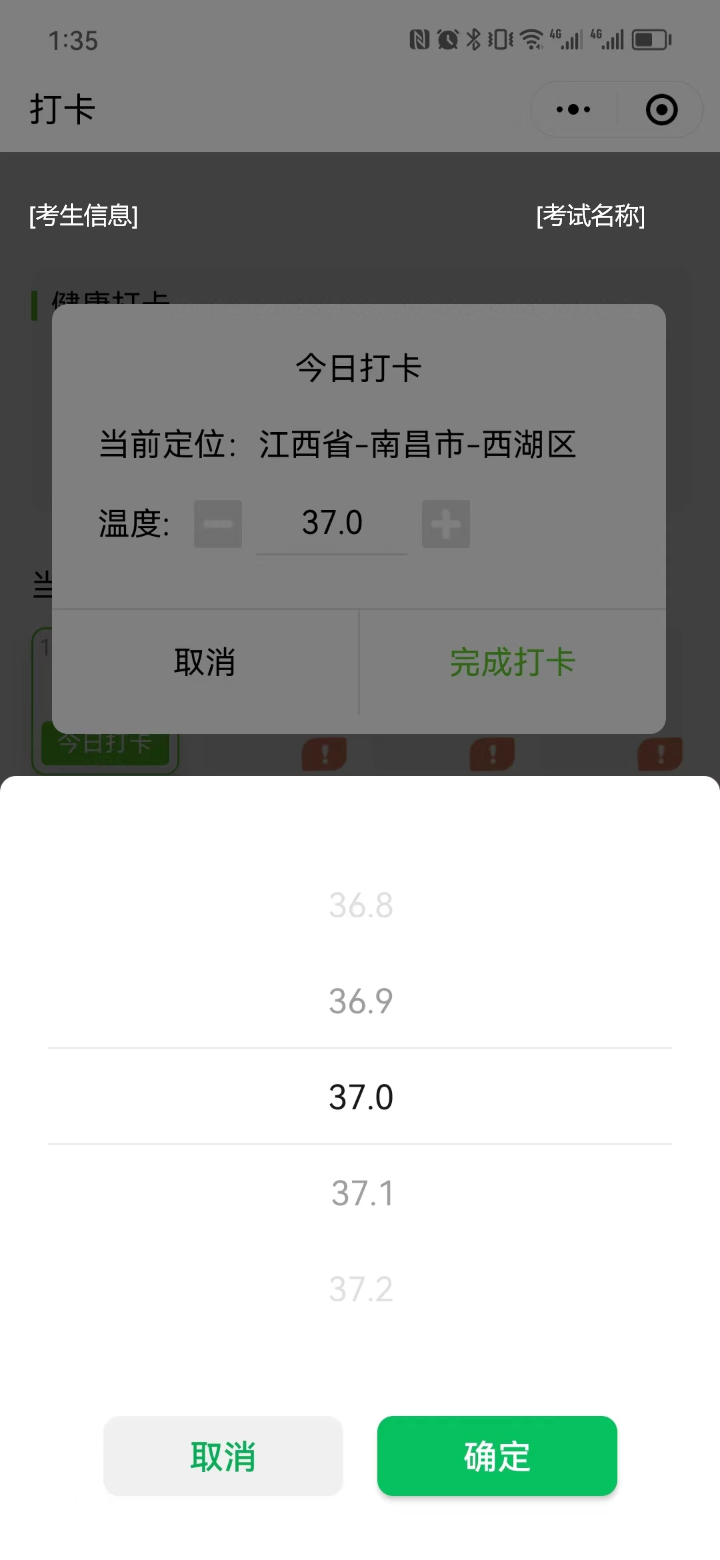Close the mini program with the circle icon

tap(662, 110)
